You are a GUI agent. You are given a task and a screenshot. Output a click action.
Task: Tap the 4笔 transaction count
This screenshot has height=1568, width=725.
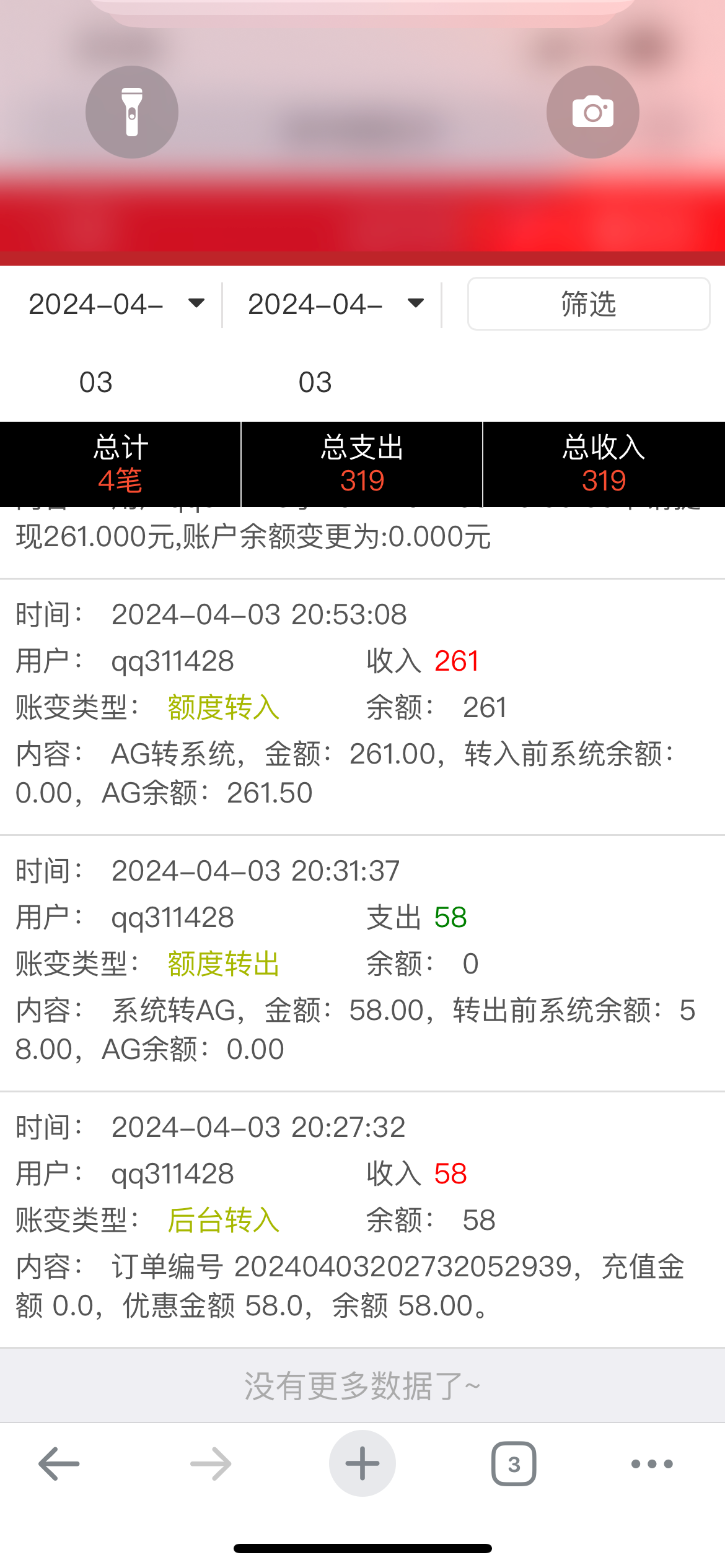[x=120, y=481]
